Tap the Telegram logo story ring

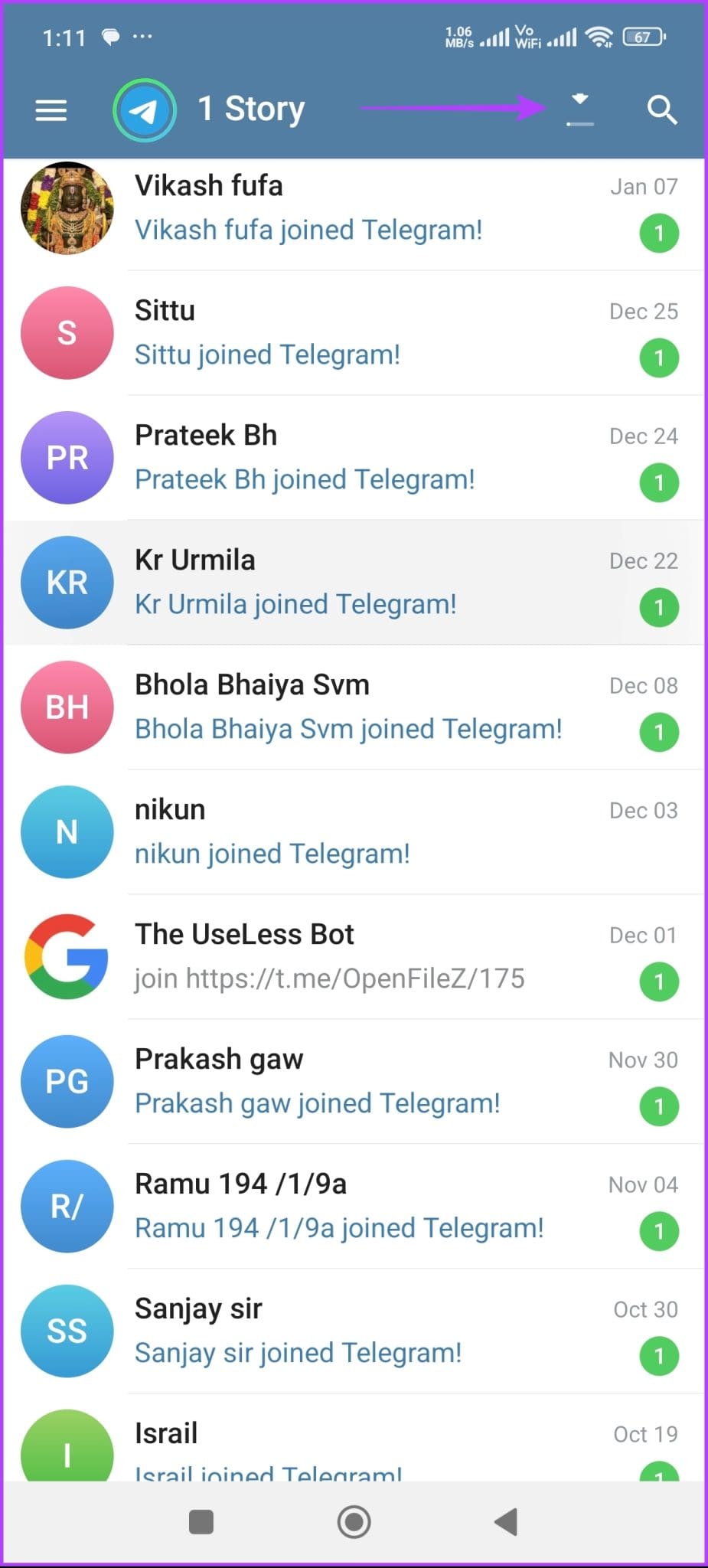[x=144, y=109]
